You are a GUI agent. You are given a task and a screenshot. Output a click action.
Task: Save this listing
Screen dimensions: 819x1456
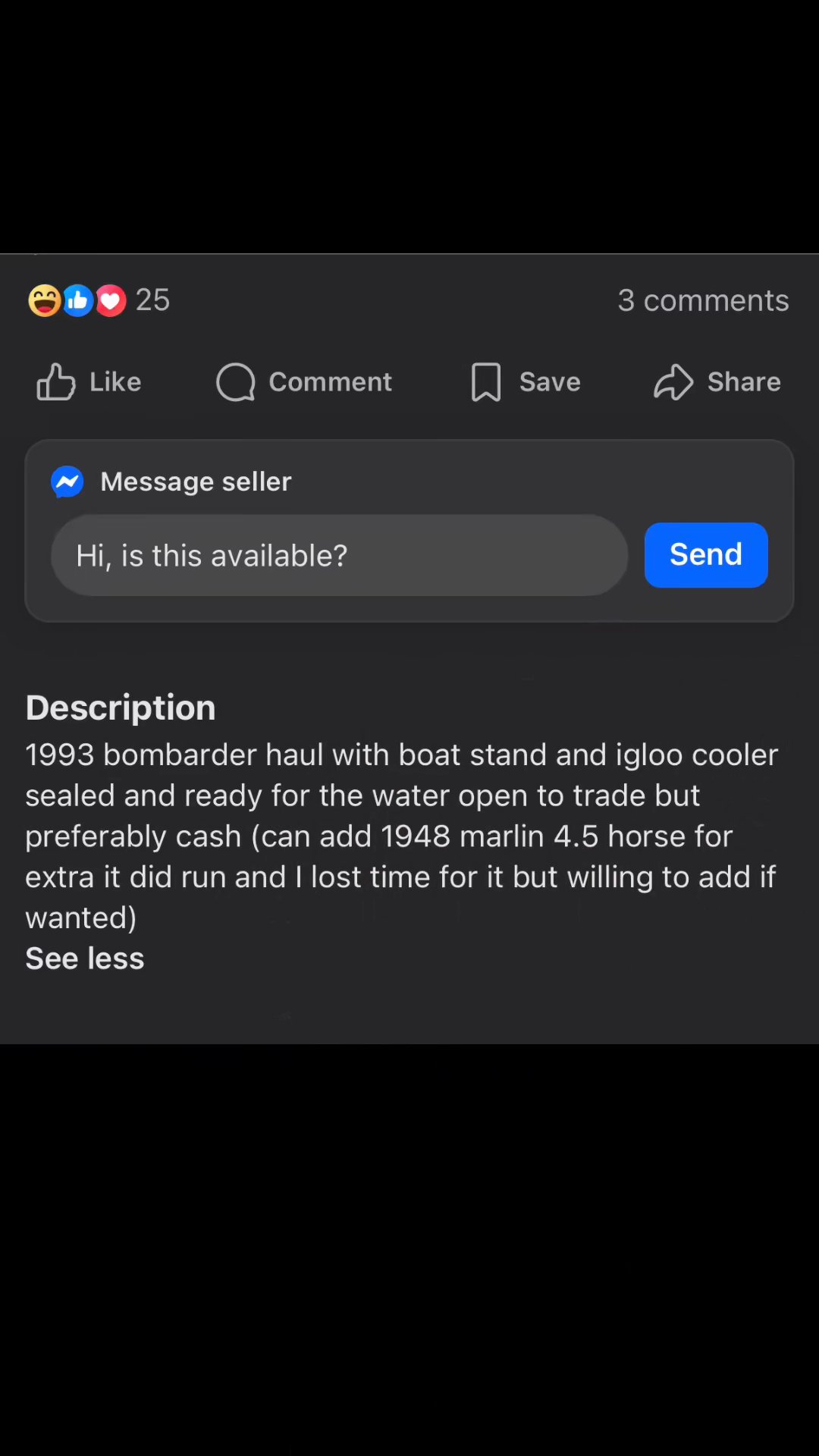[525, 381]
